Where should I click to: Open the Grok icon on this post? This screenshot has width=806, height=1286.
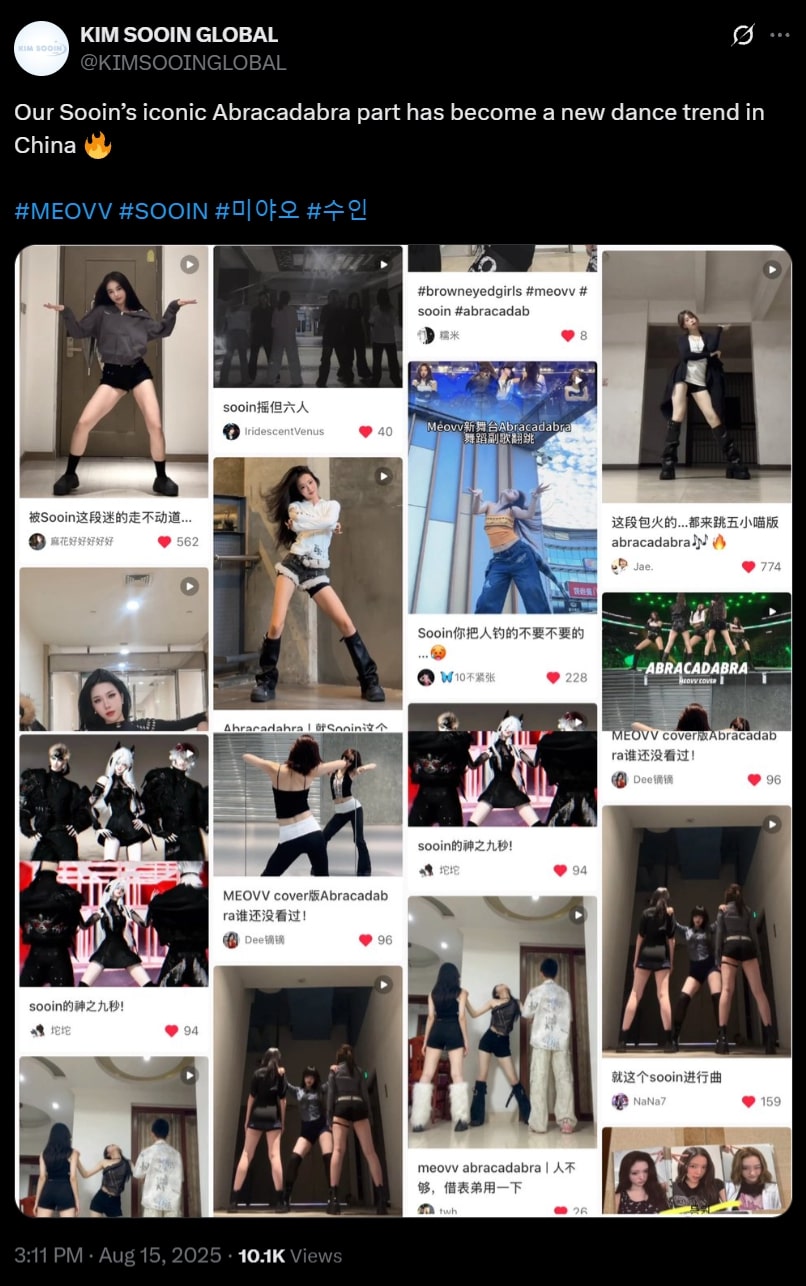click(742, 36)
